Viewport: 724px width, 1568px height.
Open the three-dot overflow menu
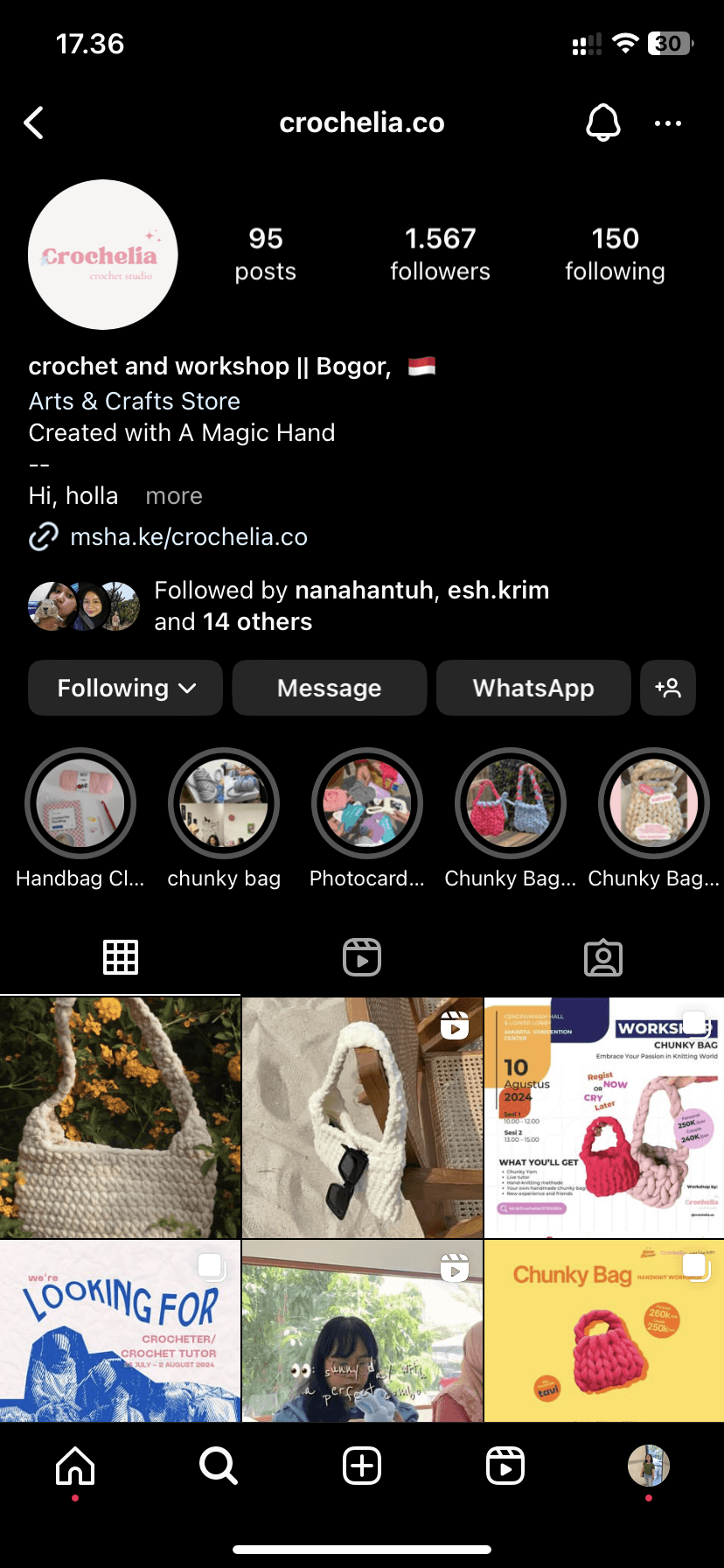tap(668, 123)
